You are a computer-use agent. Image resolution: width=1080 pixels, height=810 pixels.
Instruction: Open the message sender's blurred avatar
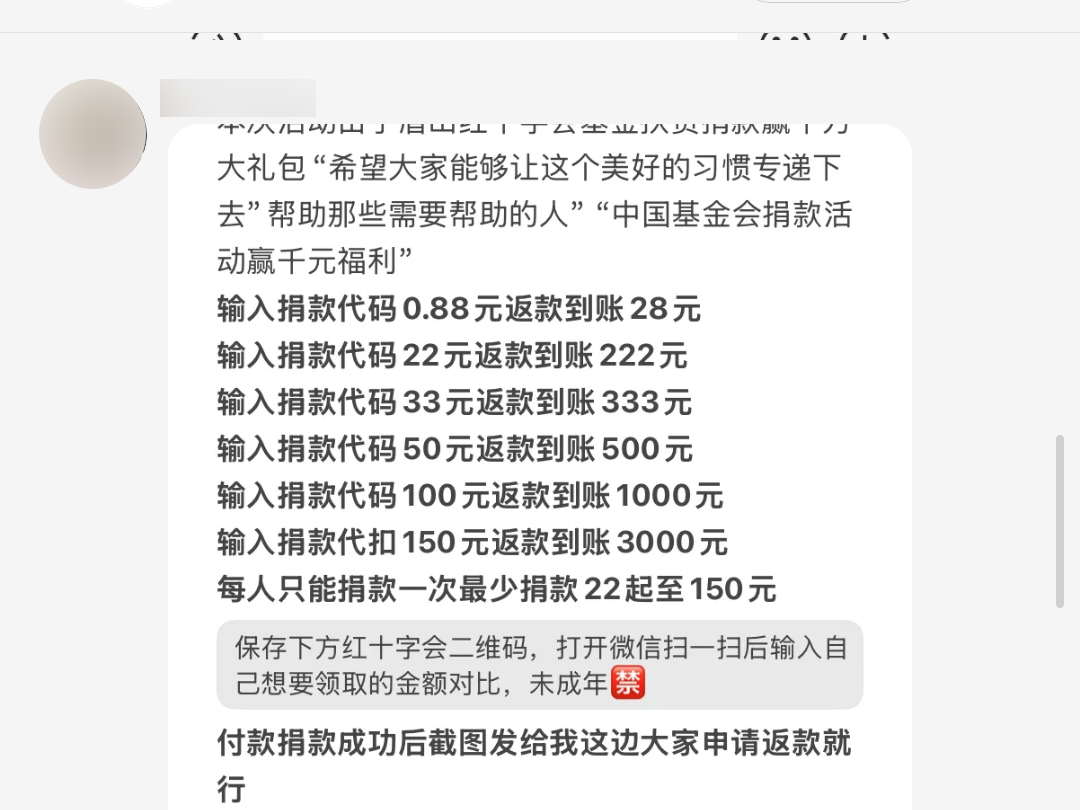coord(93,134)
